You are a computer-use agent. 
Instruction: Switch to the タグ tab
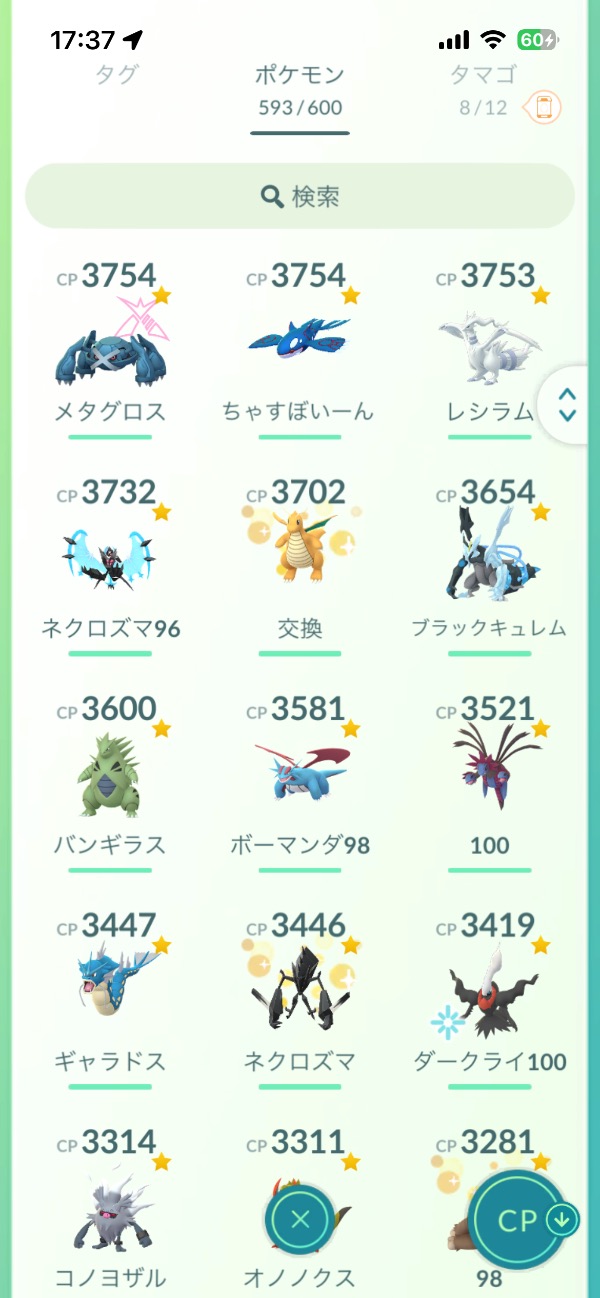116,74
